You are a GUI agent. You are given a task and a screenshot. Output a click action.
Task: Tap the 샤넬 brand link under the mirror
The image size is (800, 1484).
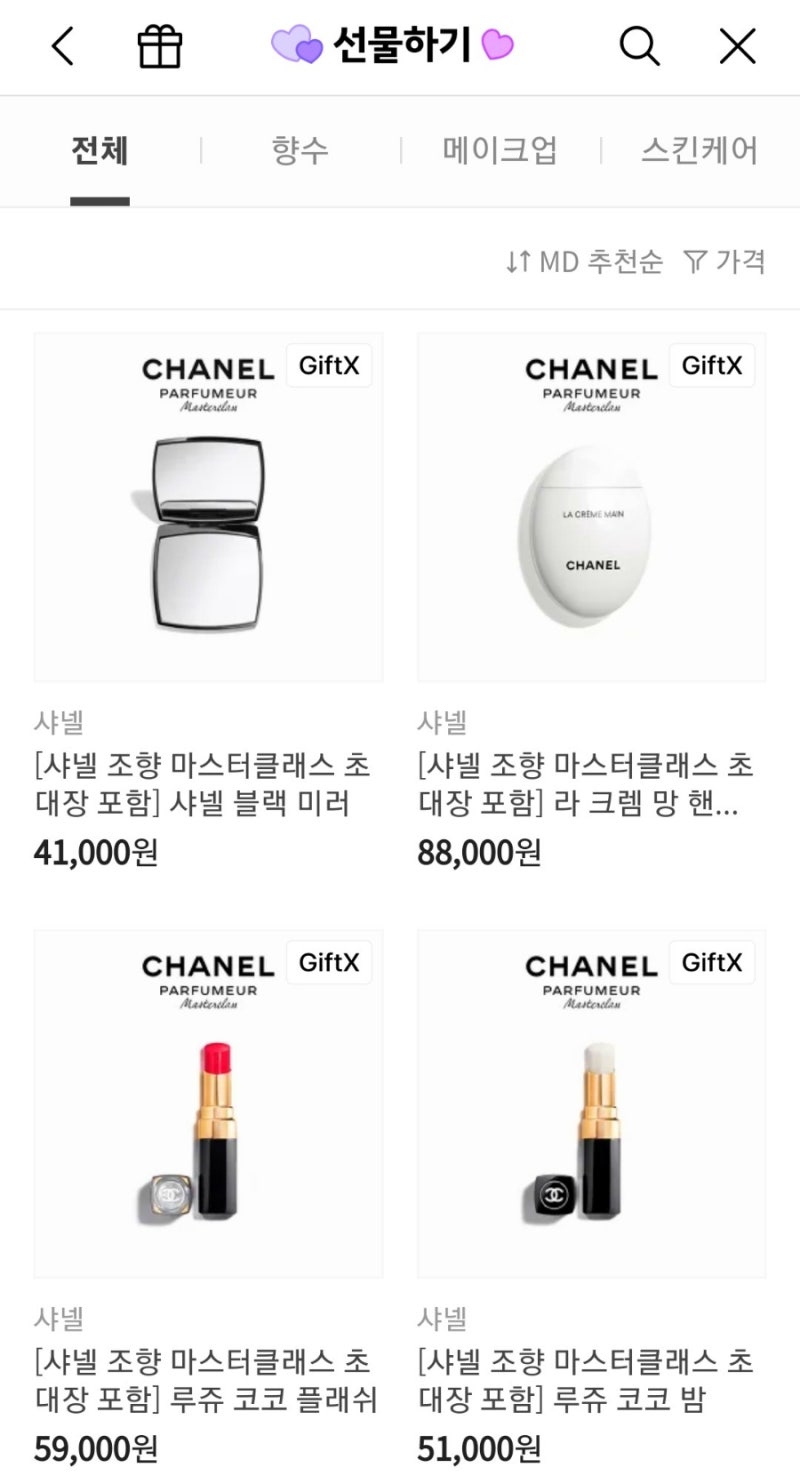pos(59,723)
